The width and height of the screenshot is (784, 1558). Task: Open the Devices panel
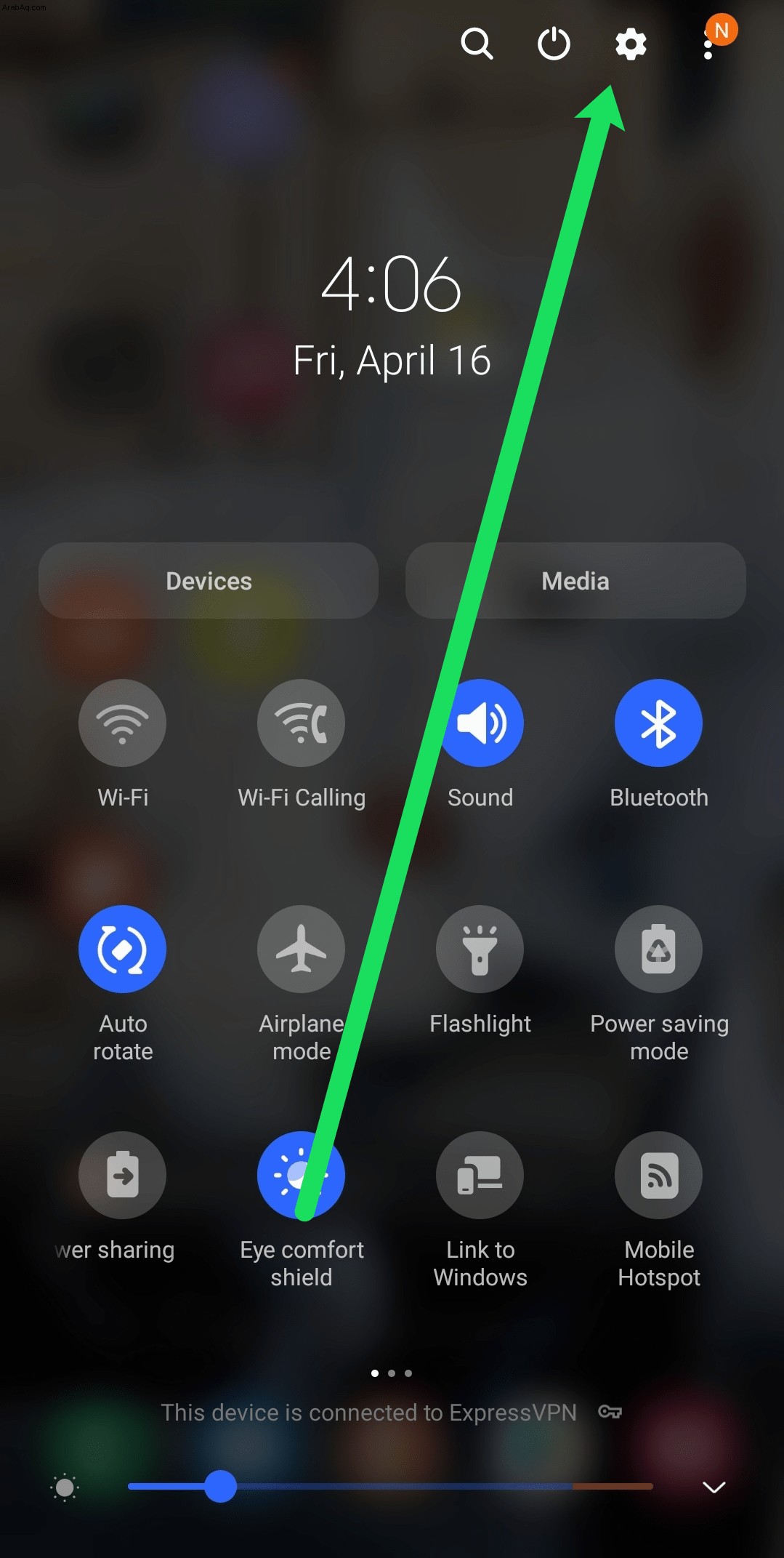click(209, 581)
